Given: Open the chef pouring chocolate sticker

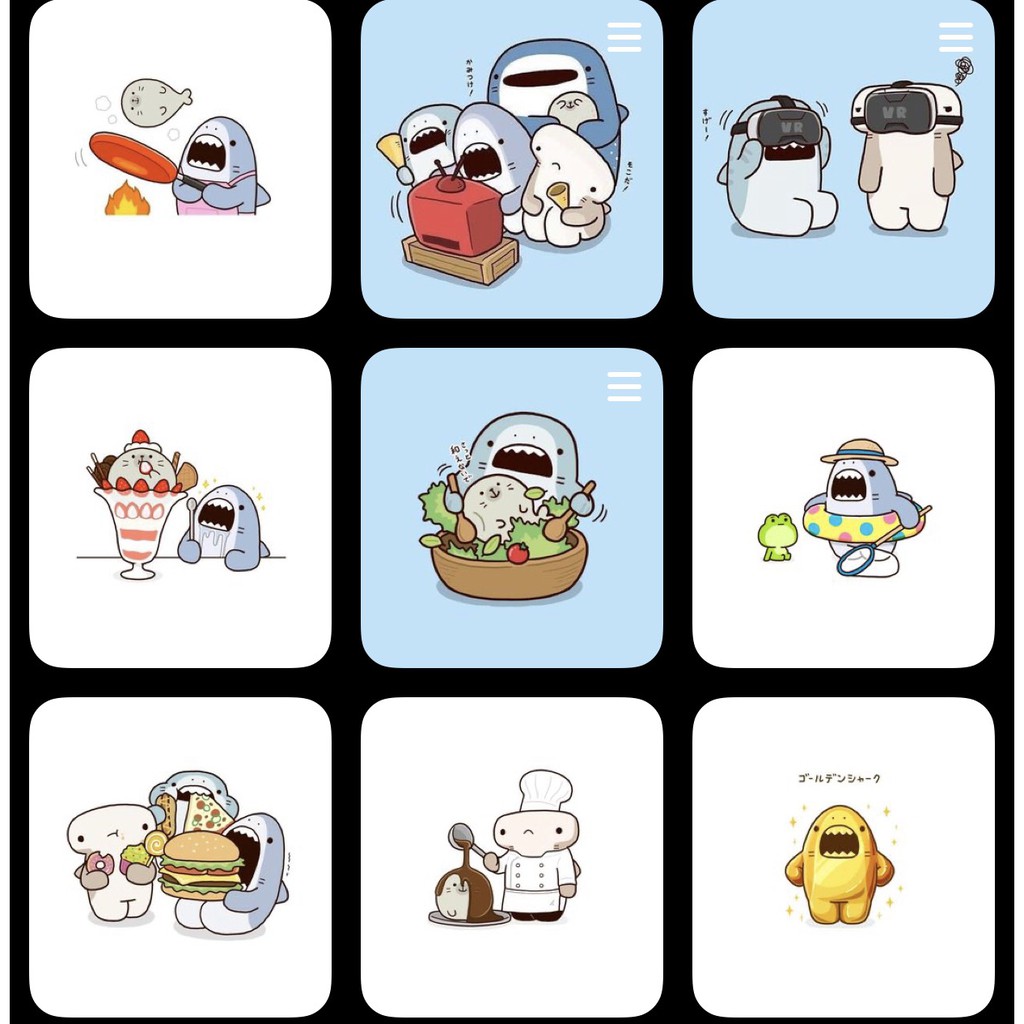Looking at the screenshot, I should [511, 857].
